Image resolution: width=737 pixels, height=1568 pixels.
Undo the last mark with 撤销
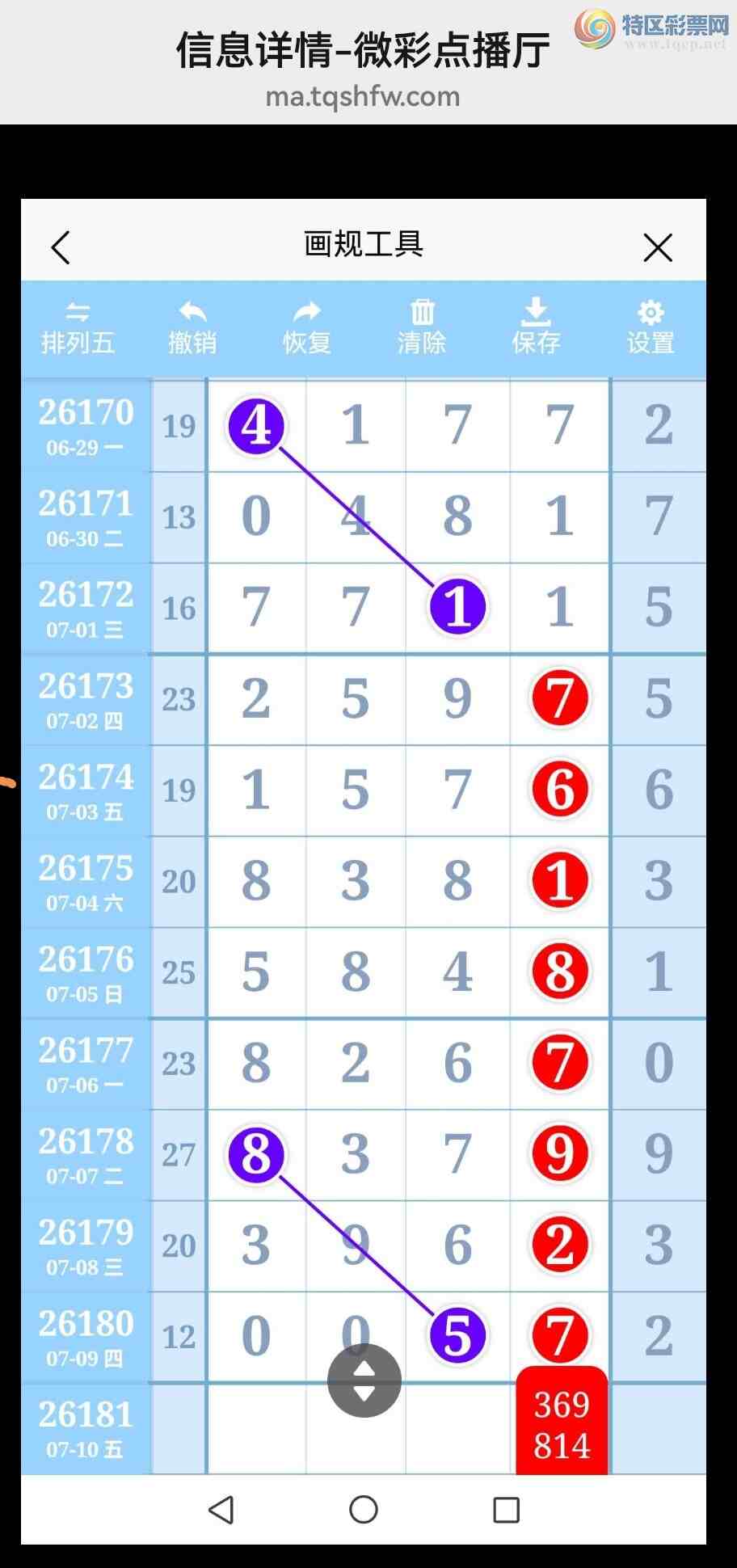[x=192, y=328]
